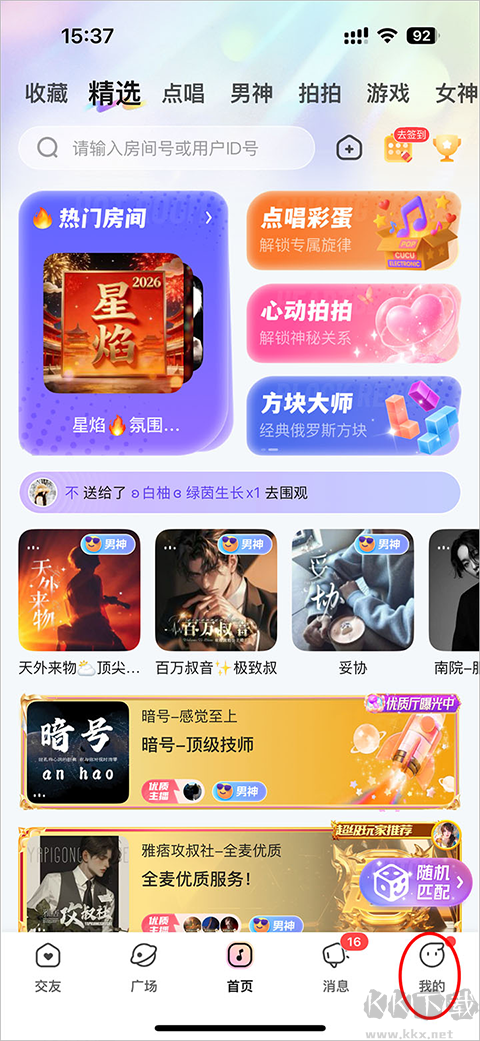
Task: Switch to the 拍拍 tab
Action: pos(320,94)
